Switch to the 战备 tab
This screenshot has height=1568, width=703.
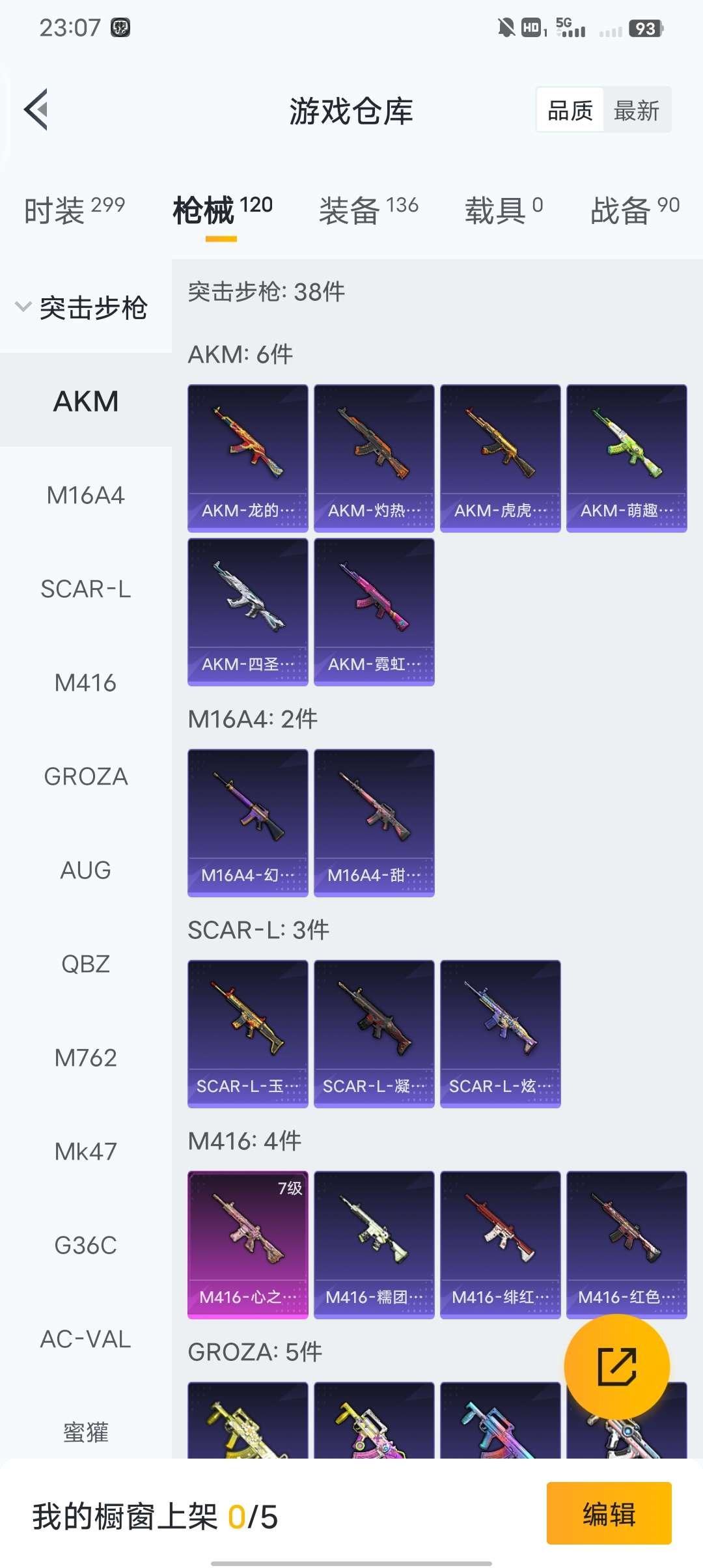click(x=635, y=210)
